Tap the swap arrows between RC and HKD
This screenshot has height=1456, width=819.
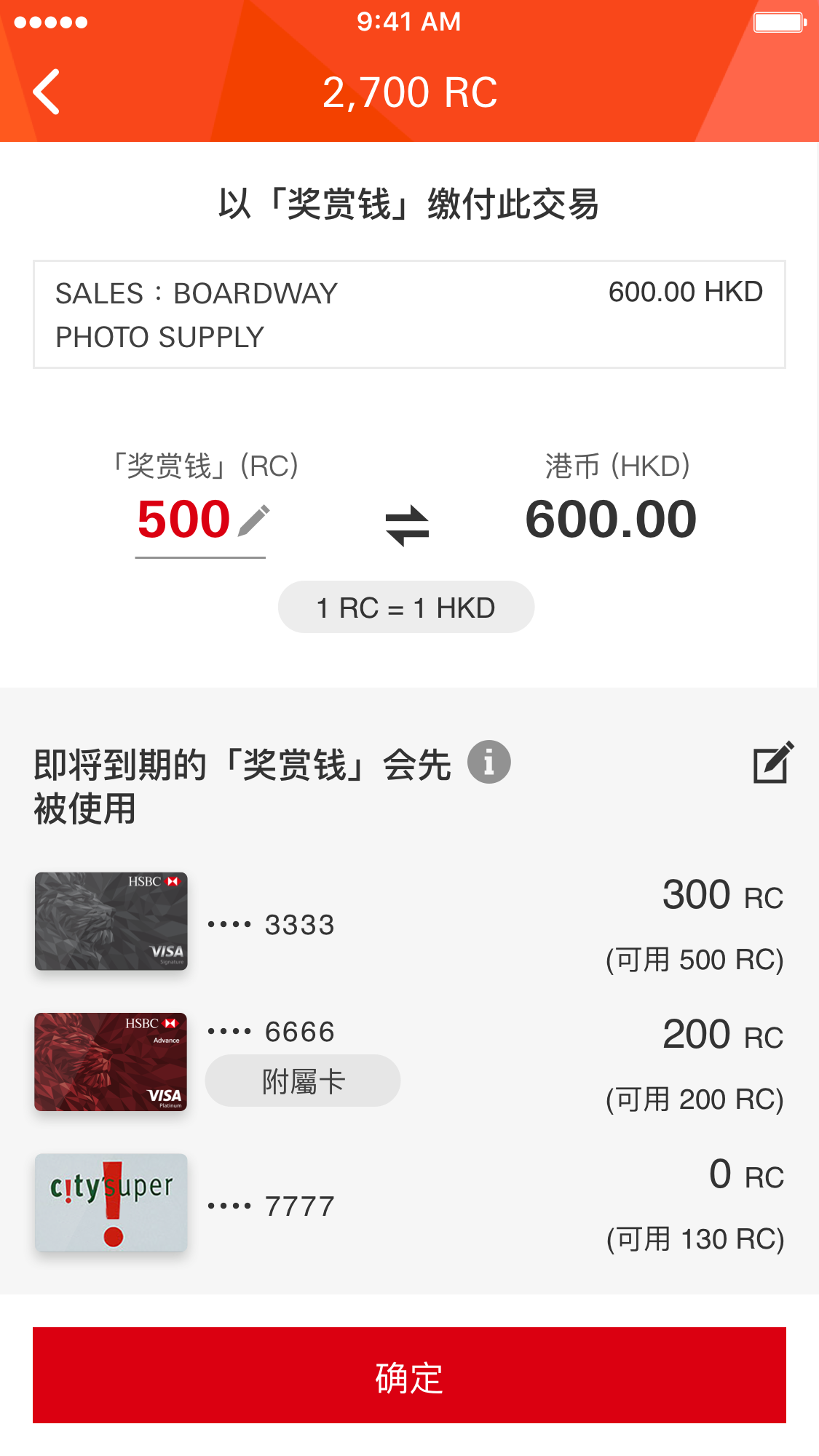pos(408,525)
